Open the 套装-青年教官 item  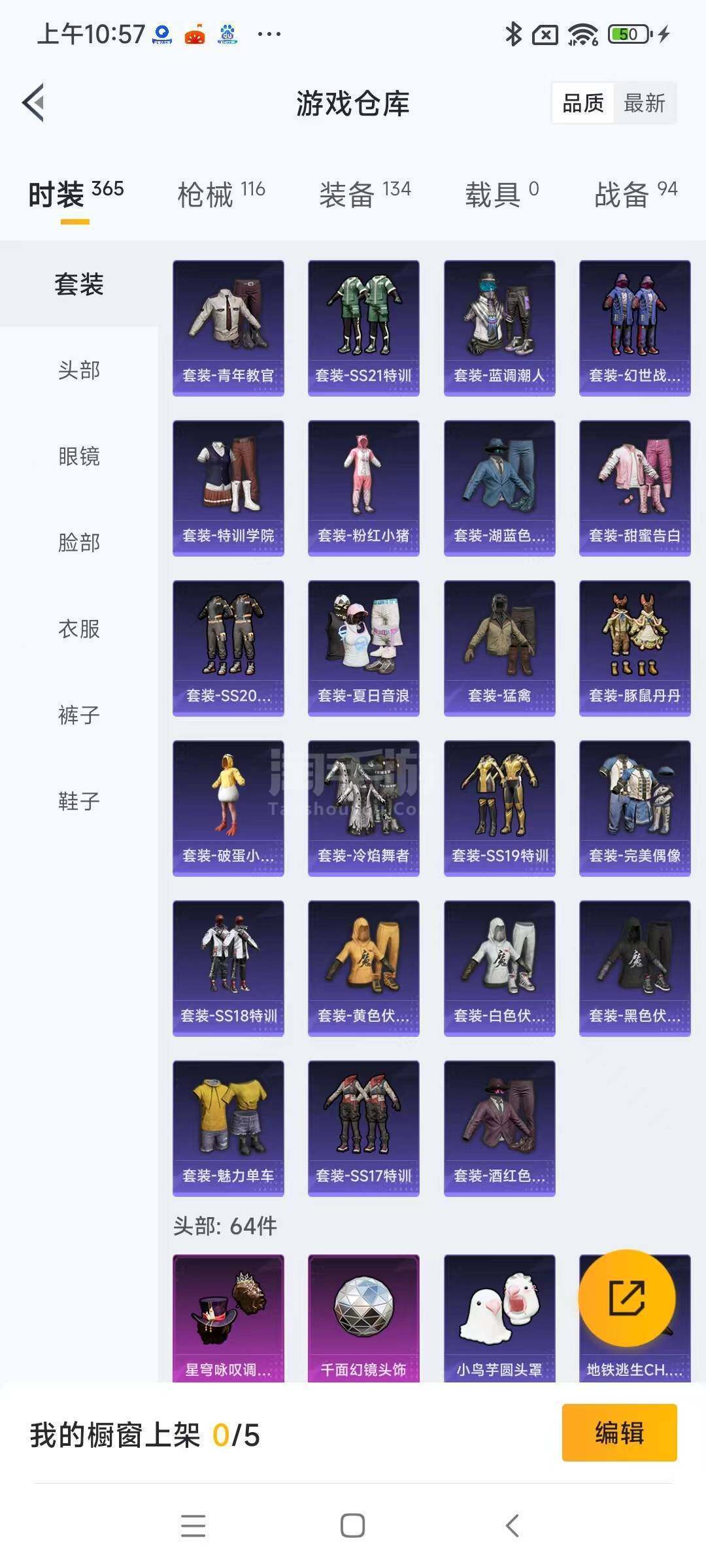(x=228, y=328)
